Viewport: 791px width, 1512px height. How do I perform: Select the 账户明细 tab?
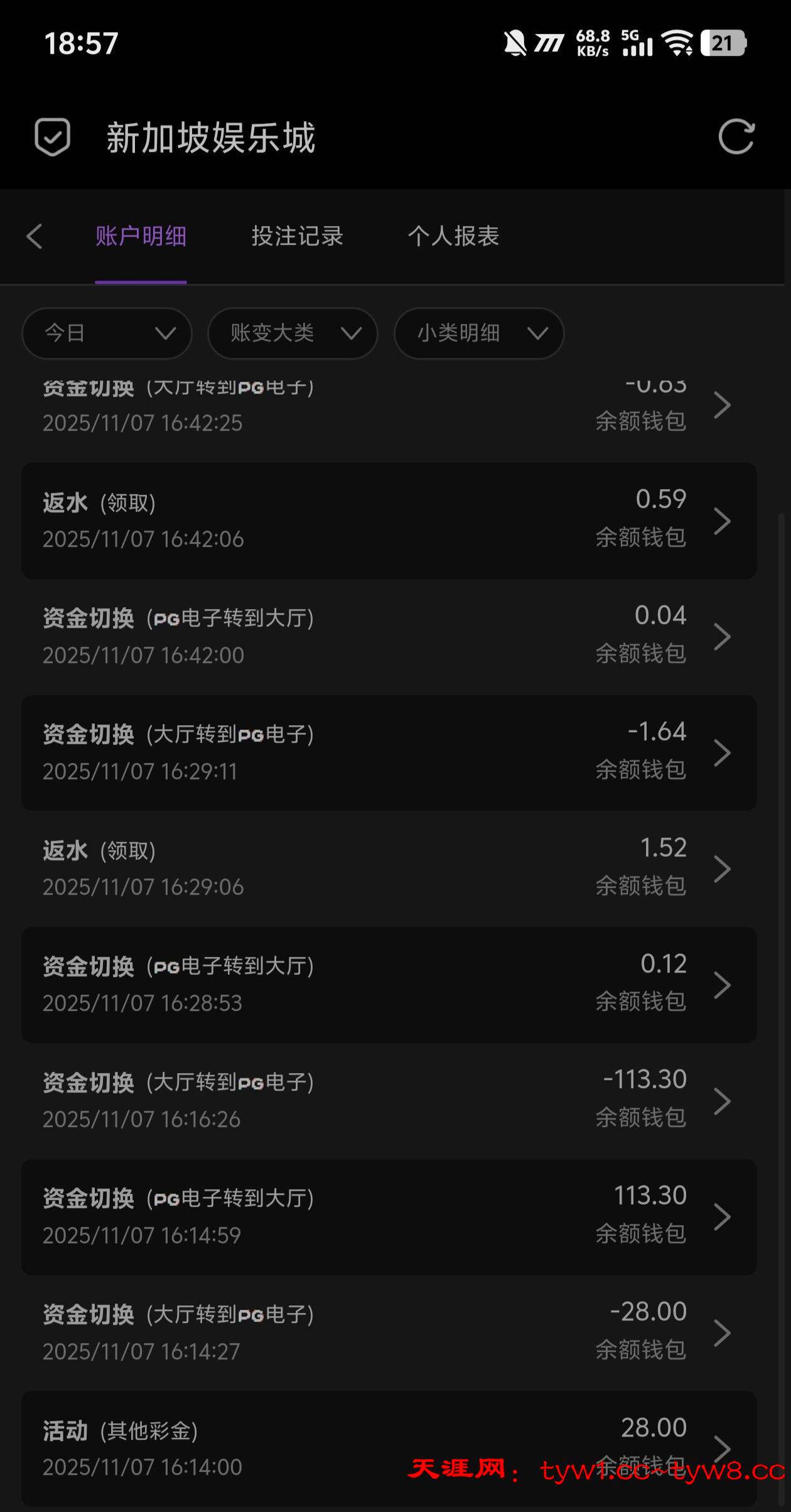click(x=141, y=237)
